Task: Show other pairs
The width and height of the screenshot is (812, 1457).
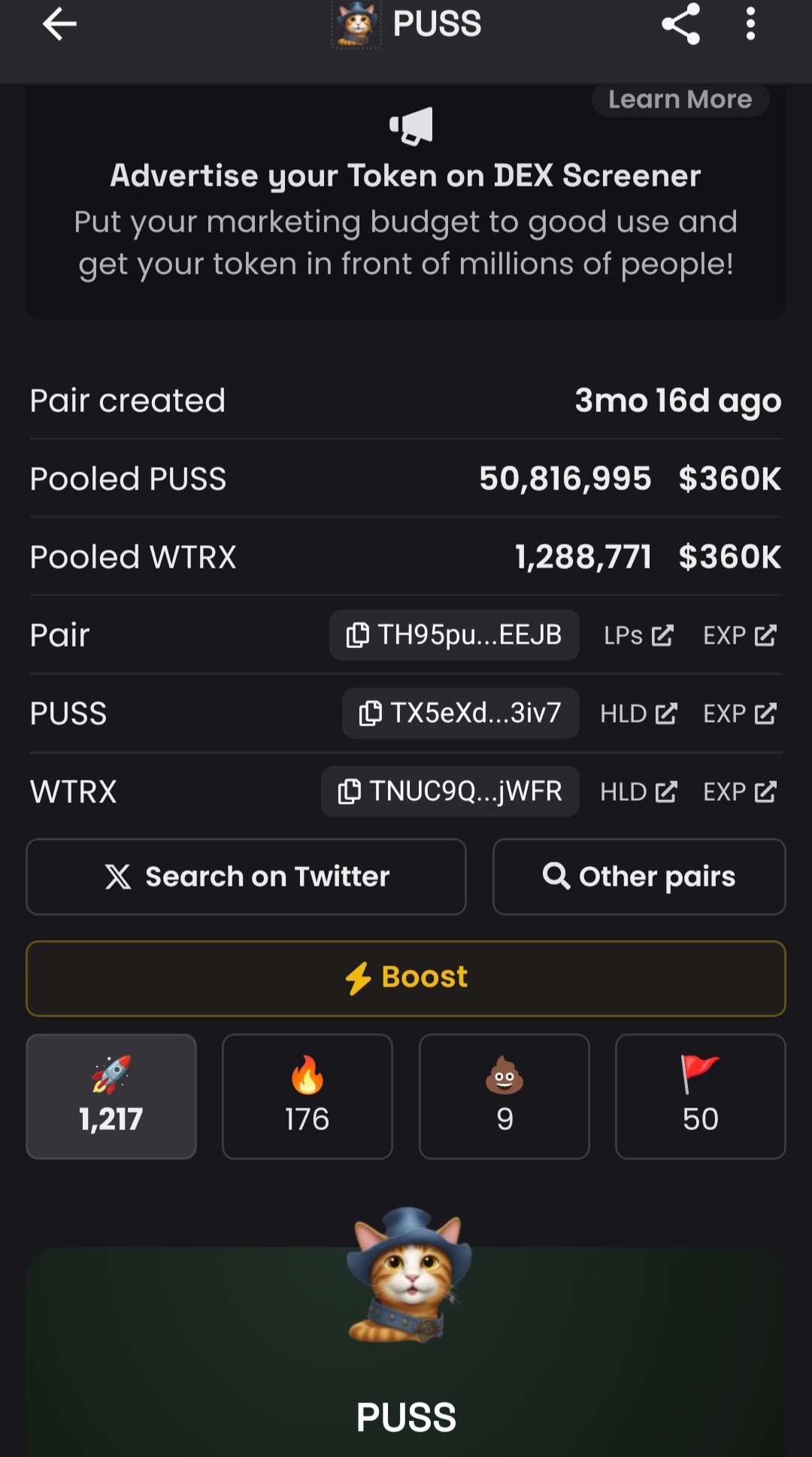Action: (639, 877)
